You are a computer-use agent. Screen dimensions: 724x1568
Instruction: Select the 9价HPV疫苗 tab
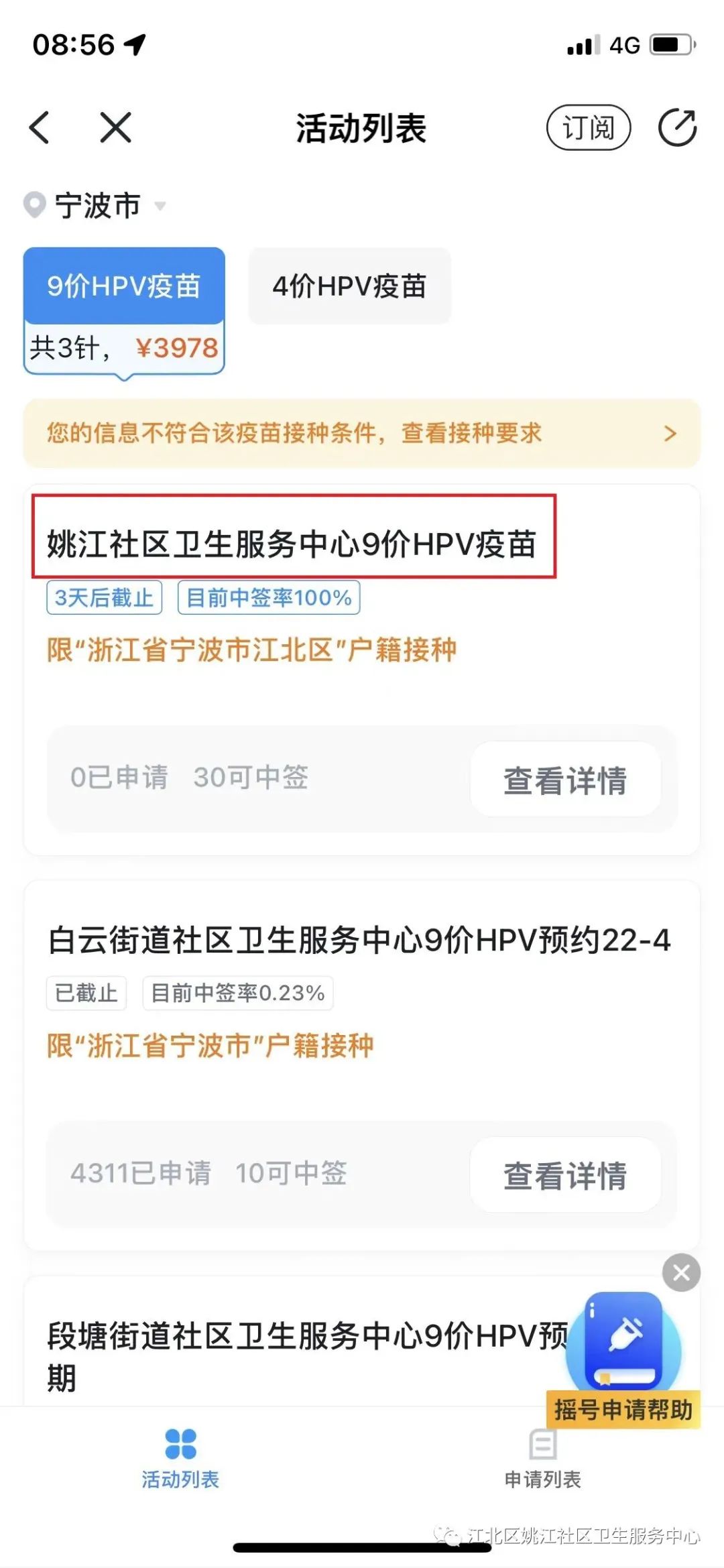(x=124, y=286)
